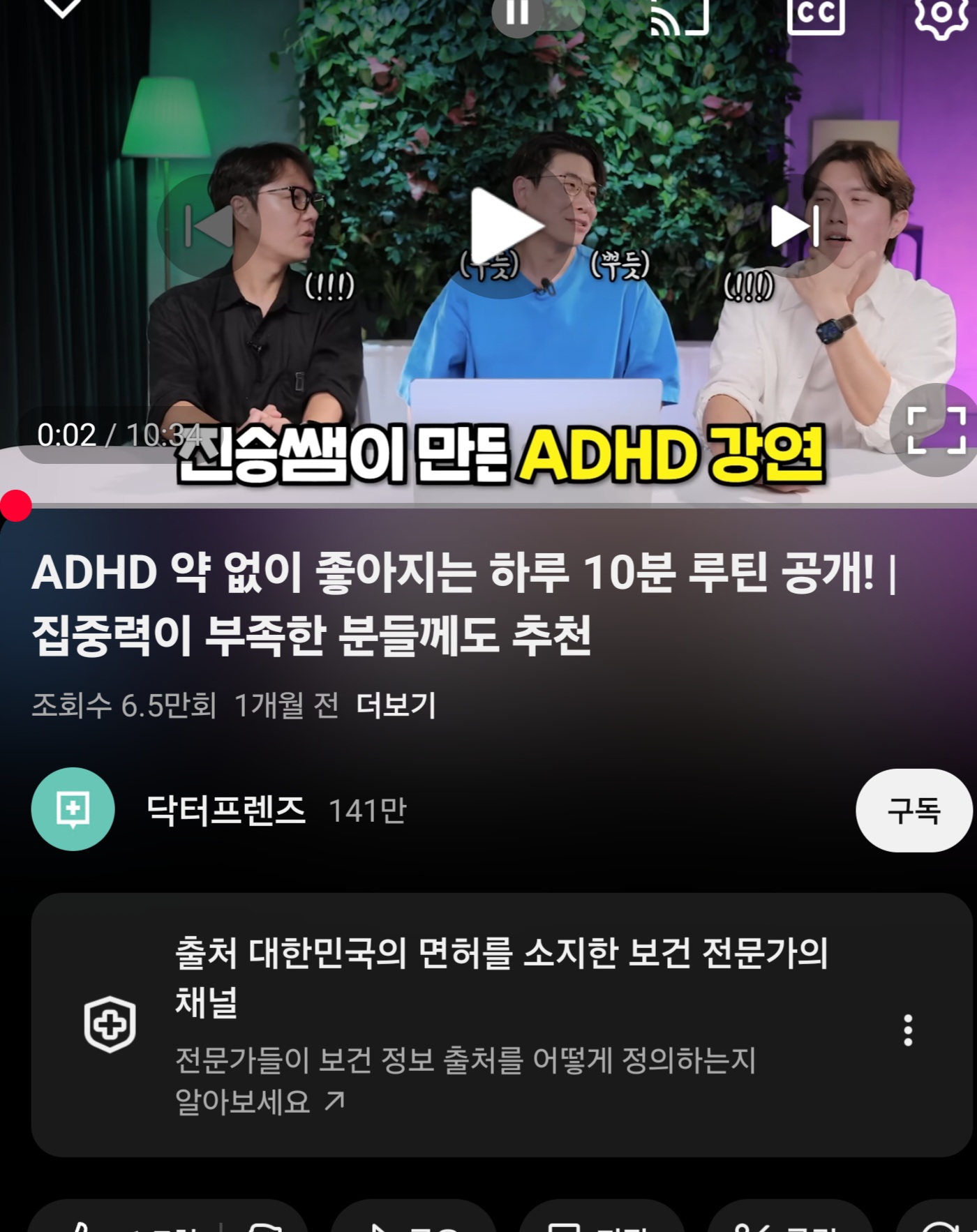The image size is (977, 1232).
Task: Enter fullscreen mode
Action: click(937, 430)
